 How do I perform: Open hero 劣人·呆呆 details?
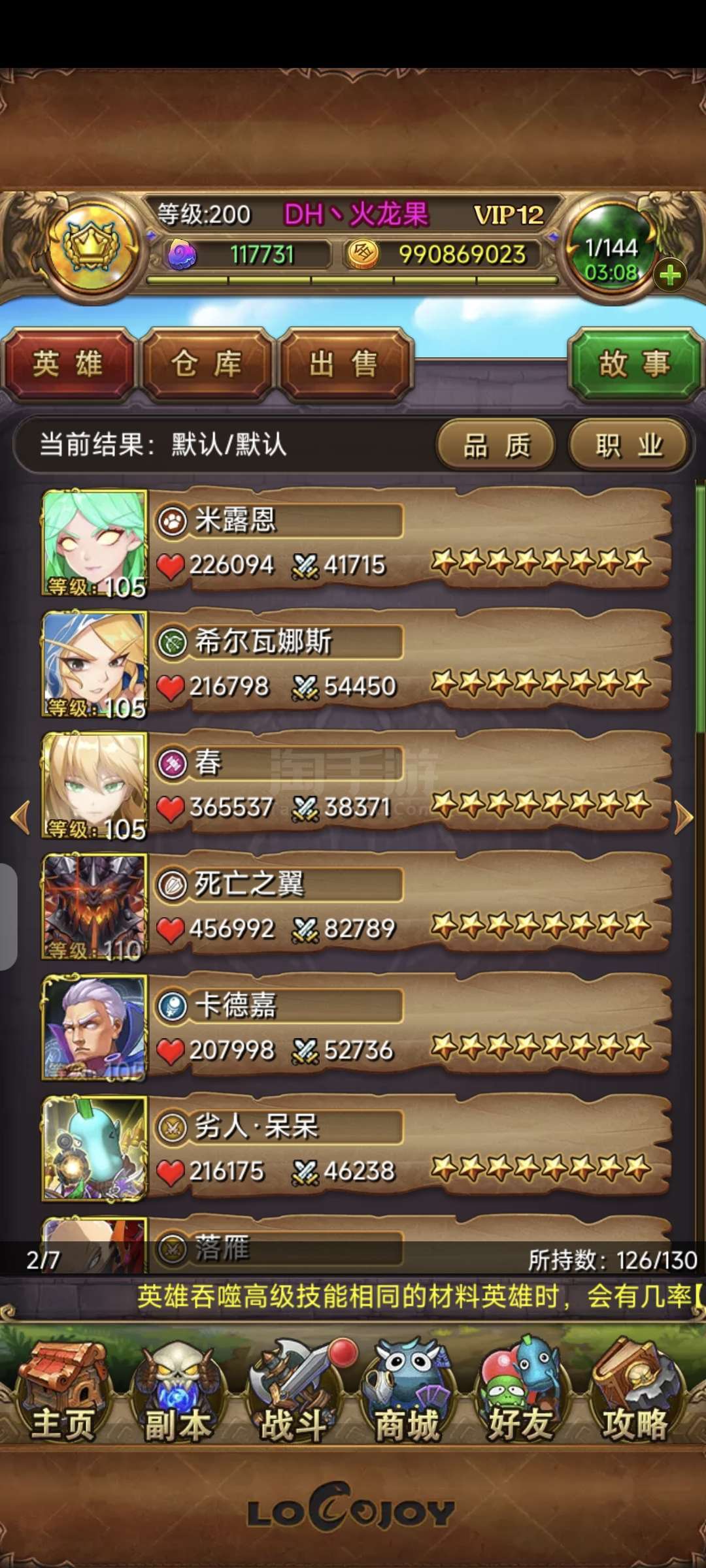356,1149
